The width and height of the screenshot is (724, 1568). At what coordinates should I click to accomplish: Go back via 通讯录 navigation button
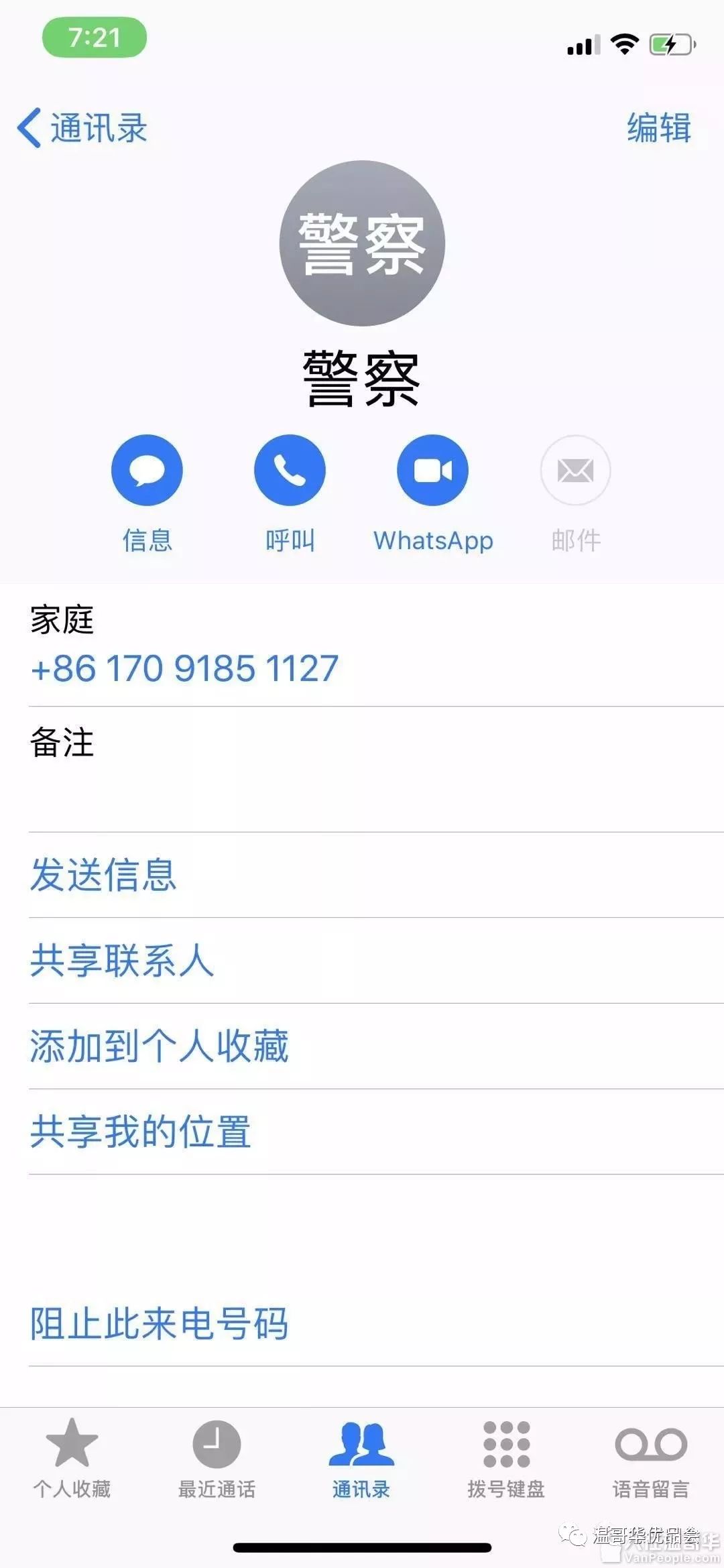click(x=84, y=127)
